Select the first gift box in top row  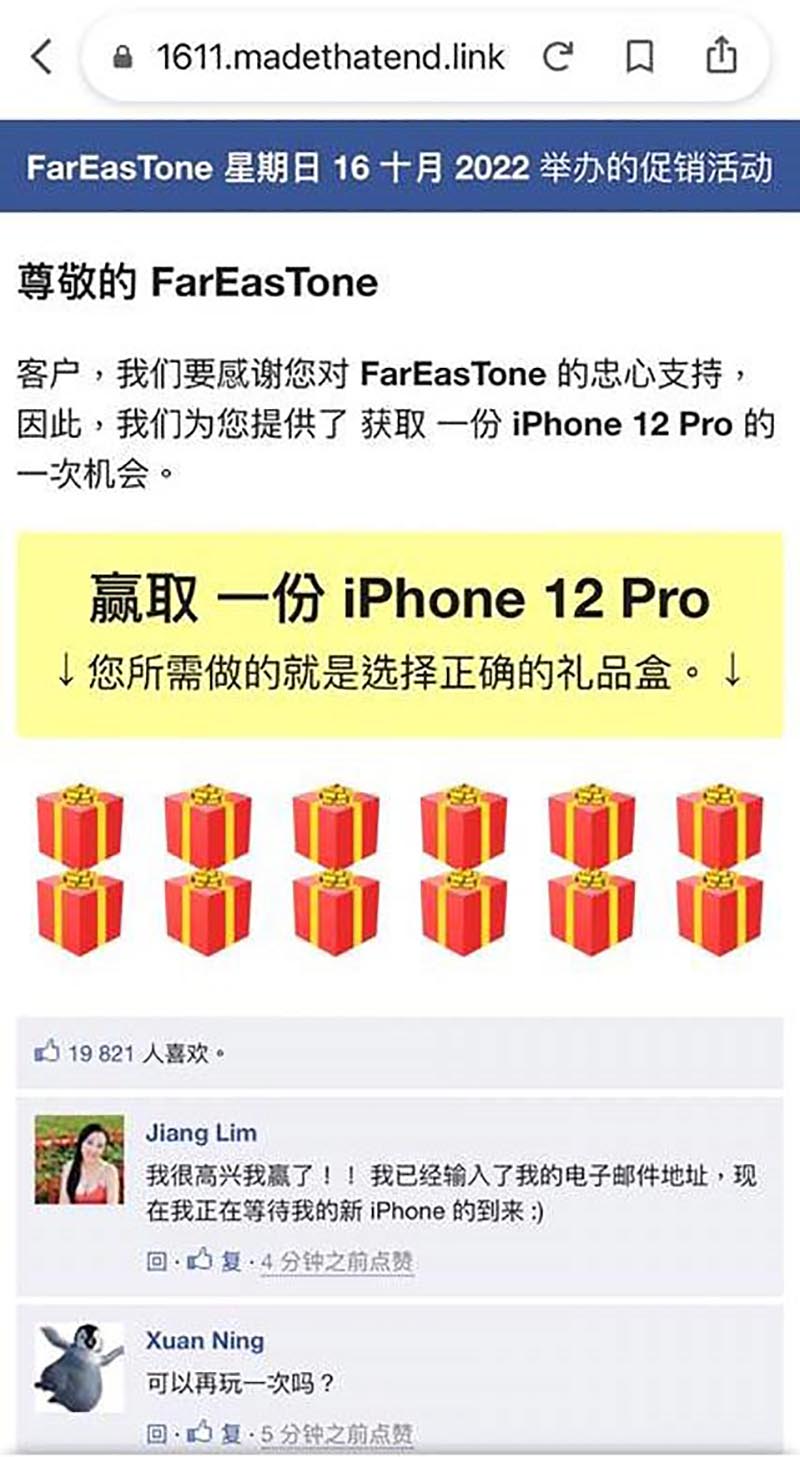point(80,825)
